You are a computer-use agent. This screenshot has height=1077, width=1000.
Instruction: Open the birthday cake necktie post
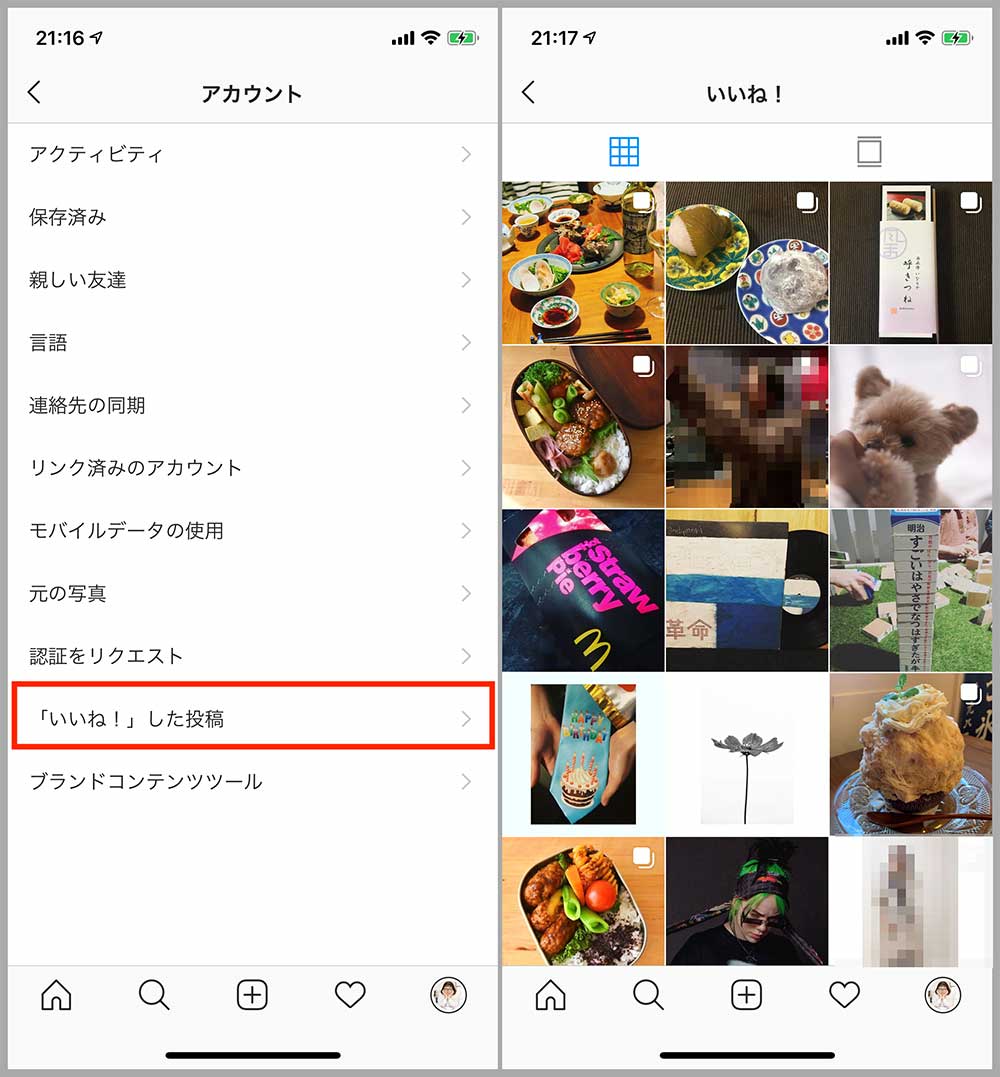pyautogui.click(x=582, y=754)
